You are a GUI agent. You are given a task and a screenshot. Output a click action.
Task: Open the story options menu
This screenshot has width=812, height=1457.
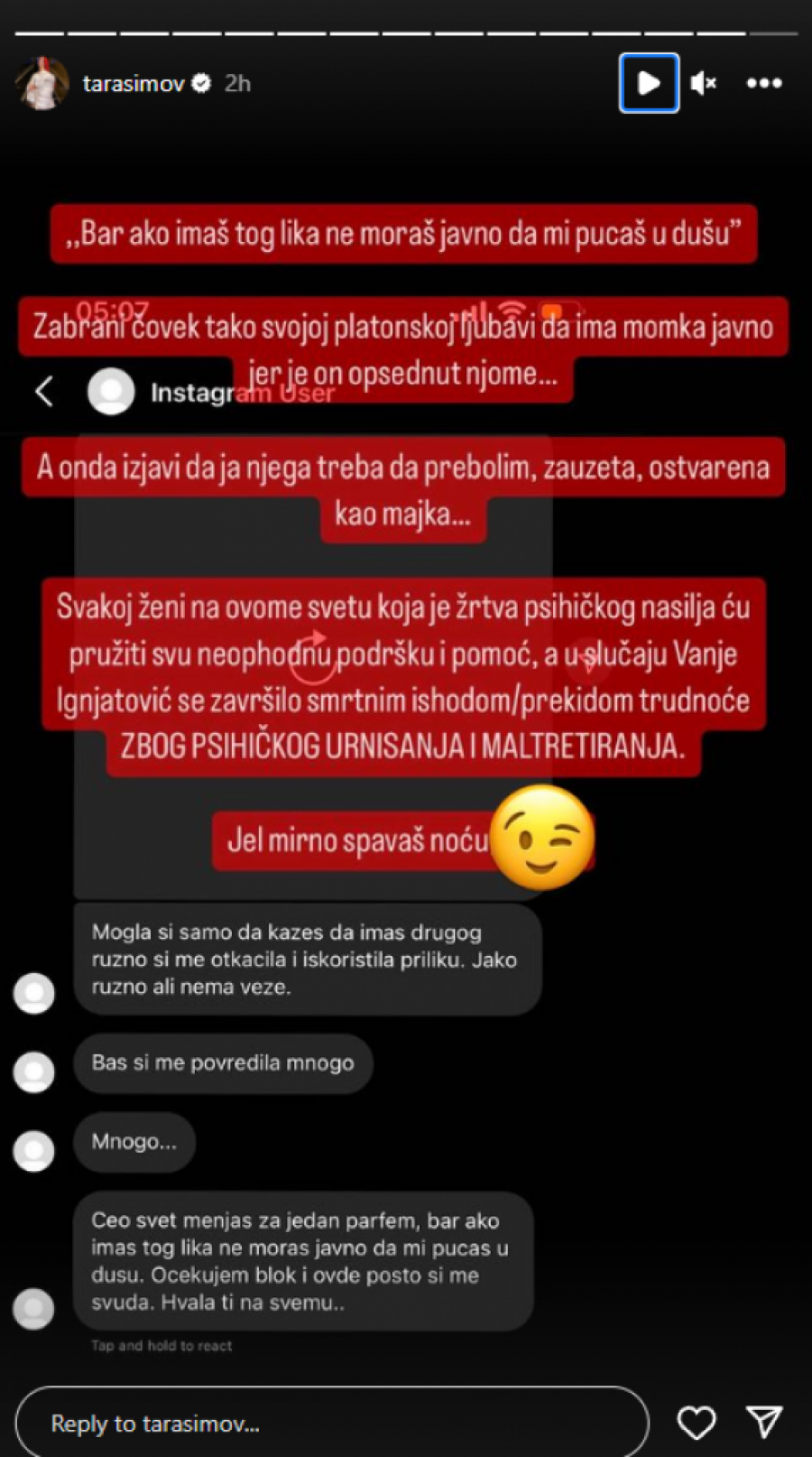click(x=764, y=83)
